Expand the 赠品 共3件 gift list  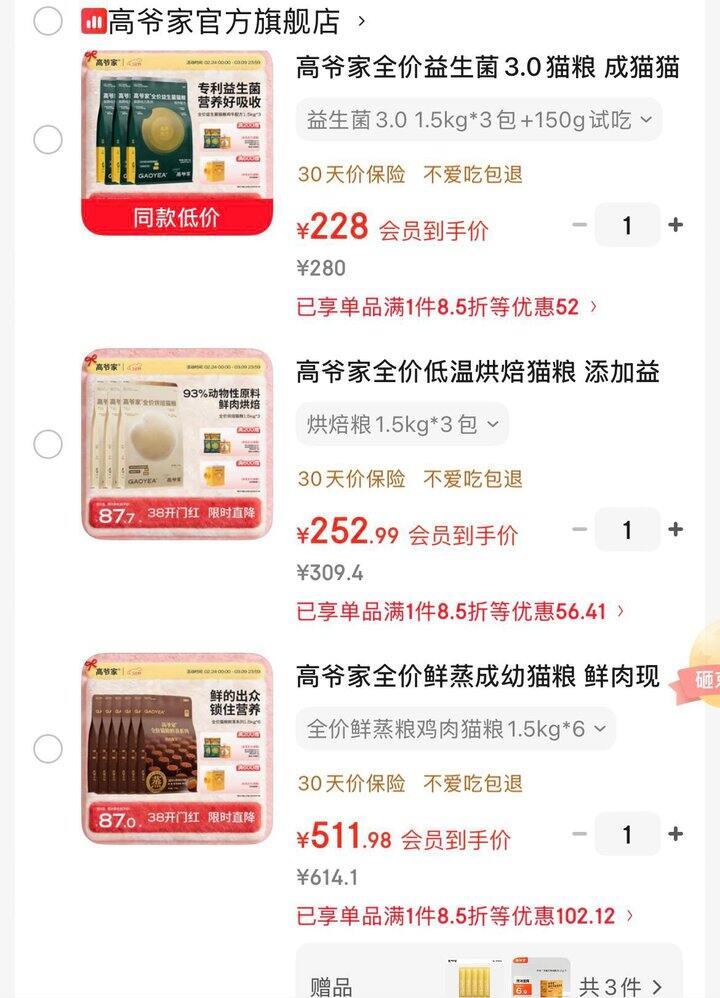coord(620,987)
